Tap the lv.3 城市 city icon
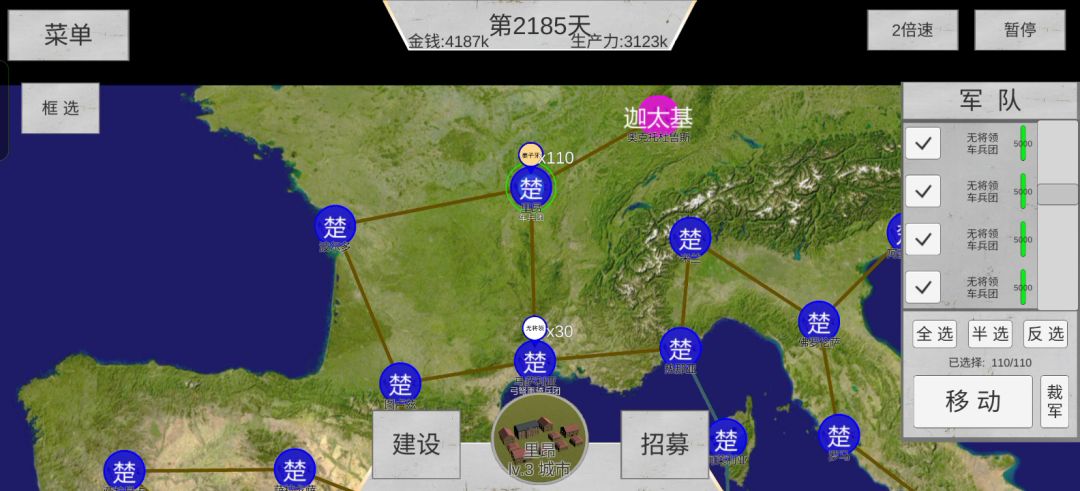Screen dimensions: 1080x491 click(540, 440)
